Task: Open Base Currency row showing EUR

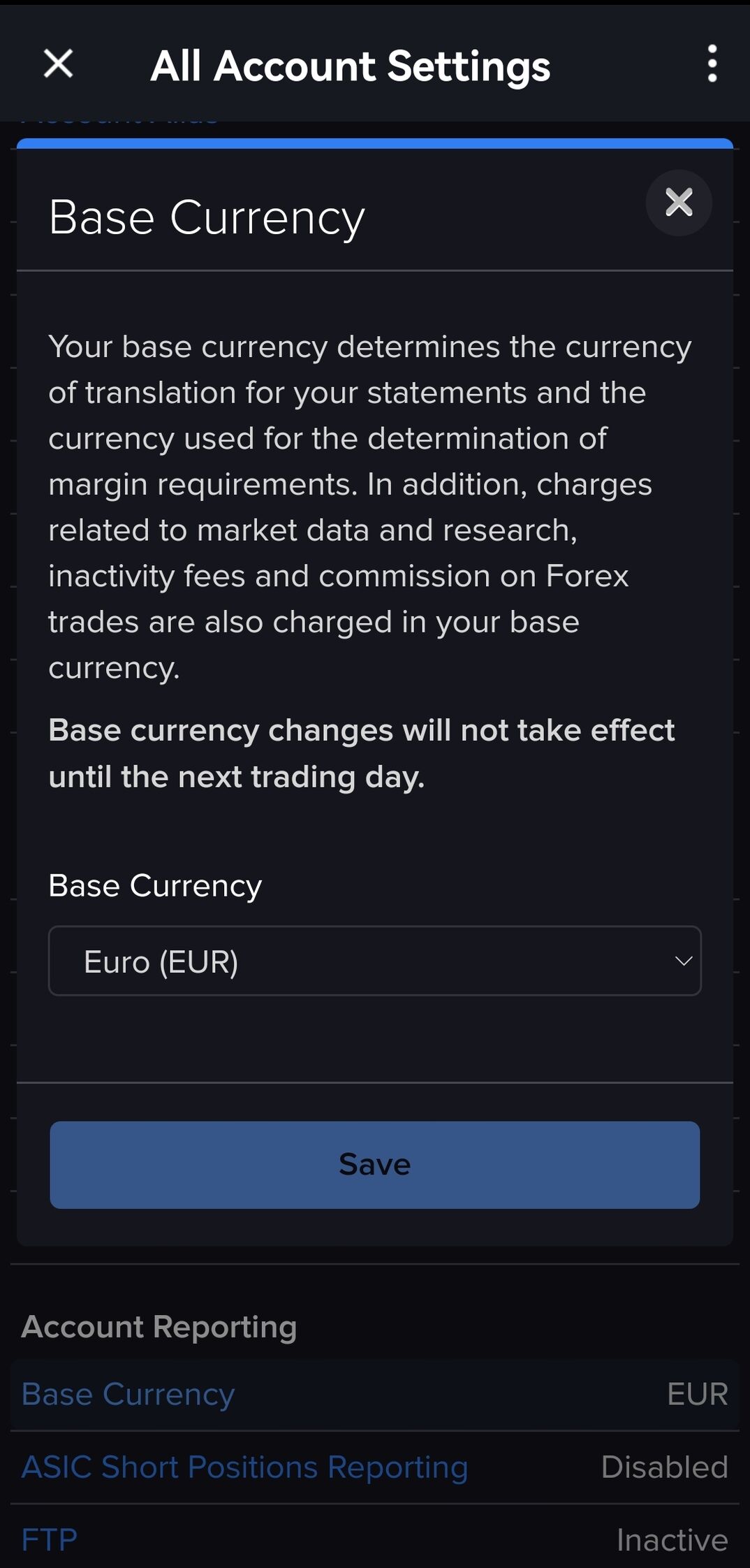Action: tap(375, 1394)
